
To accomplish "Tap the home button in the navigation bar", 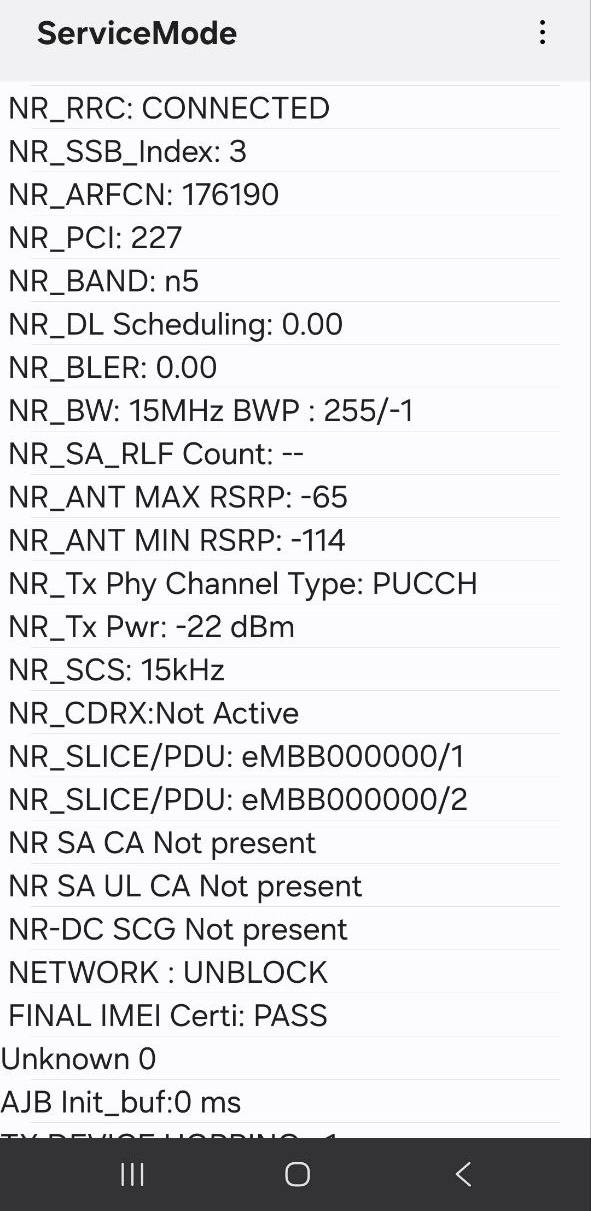I will click(x=297, y=1174).
